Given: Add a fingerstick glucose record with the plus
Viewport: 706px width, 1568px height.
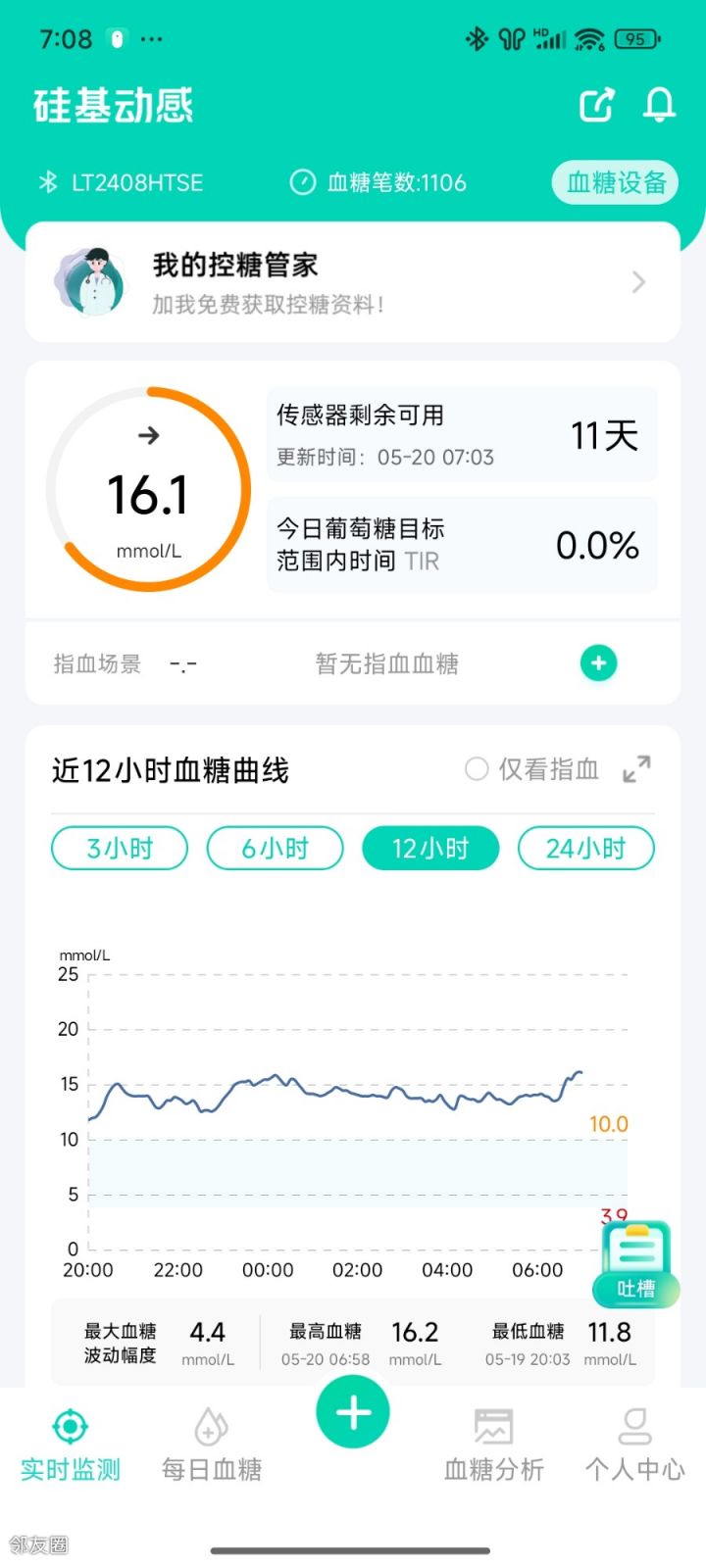Looking at the screenshot, I should [x=598, y=663].
